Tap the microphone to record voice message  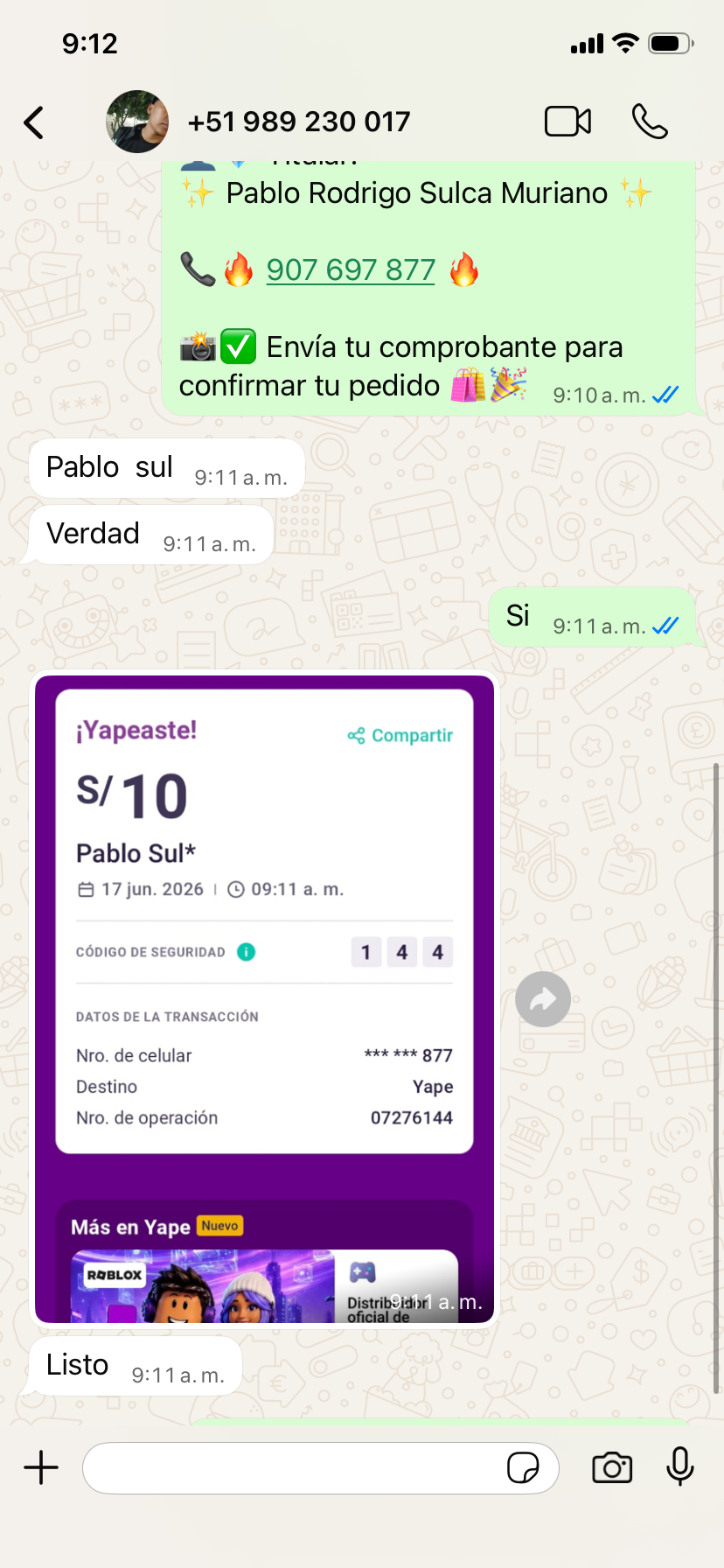tap(679, 1466)
